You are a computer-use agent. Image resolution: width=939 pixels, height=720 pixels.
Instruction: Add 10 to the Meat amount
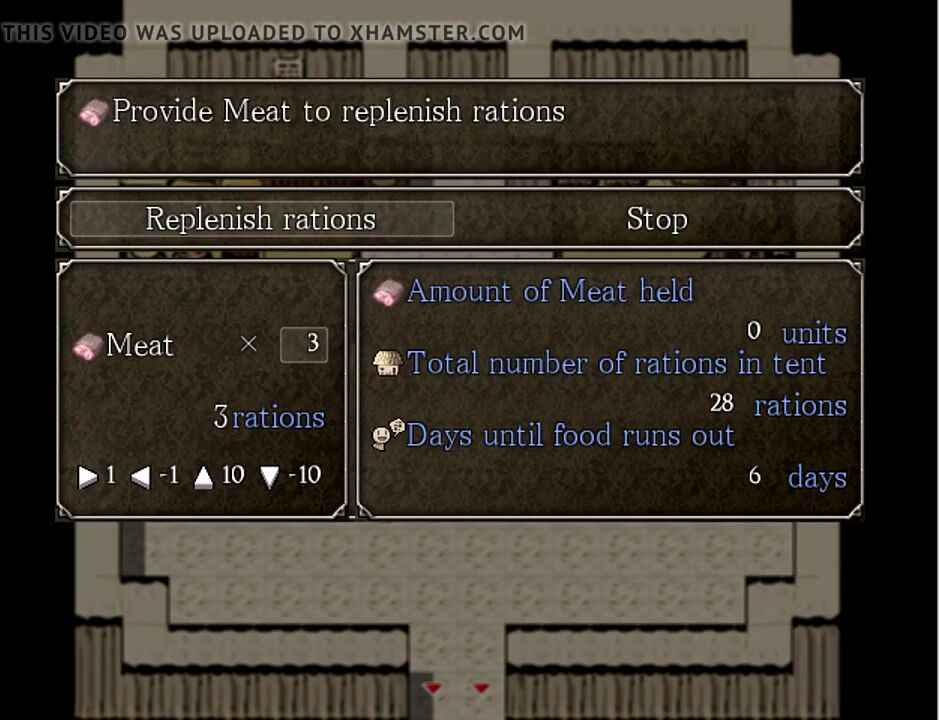(x=204, y=477)
